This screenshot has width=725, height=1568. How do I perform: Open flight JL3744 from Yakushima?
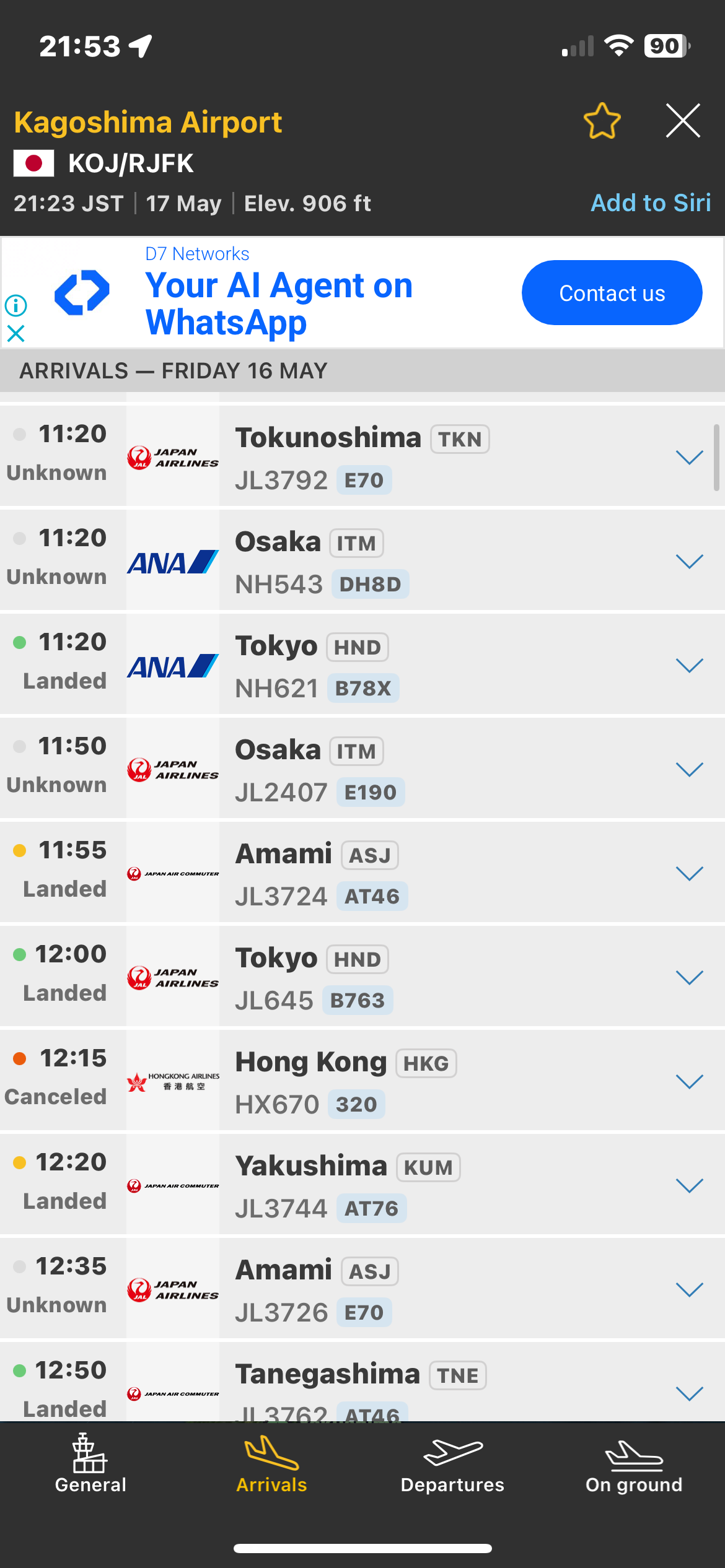pyautogui.click(x=689, y=1186)
